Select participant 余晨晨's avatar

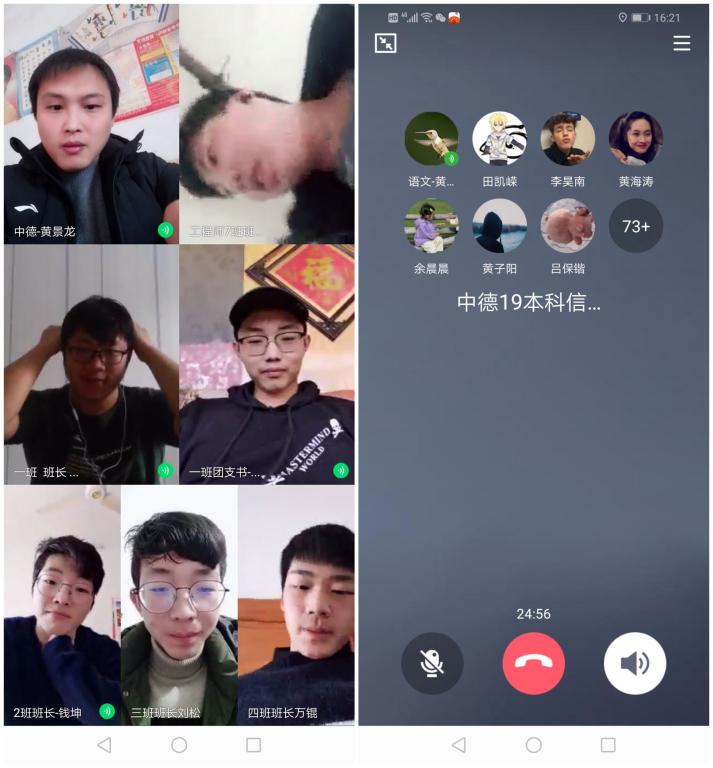[431, 226]
